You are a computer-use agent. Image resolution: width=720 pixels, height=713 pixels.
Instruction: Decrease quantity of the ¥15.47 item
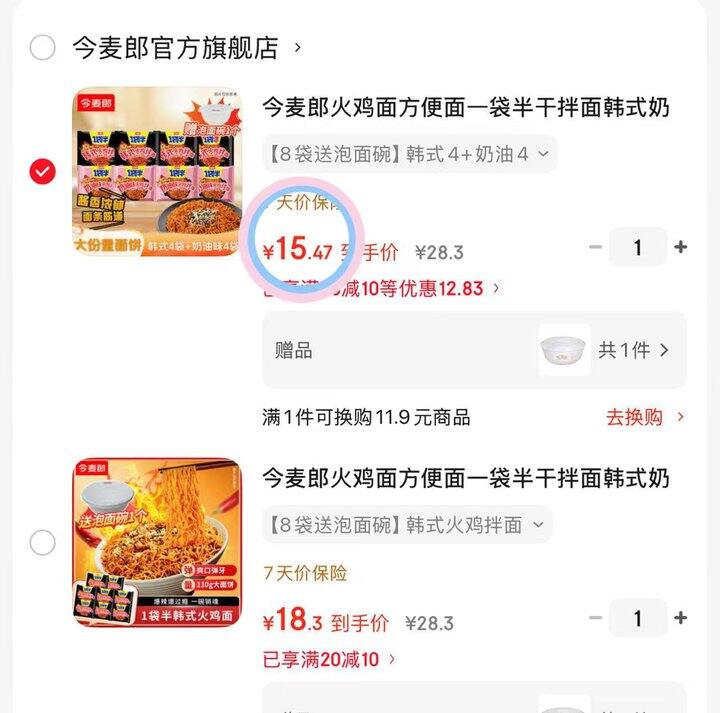(x=596, y=247)
